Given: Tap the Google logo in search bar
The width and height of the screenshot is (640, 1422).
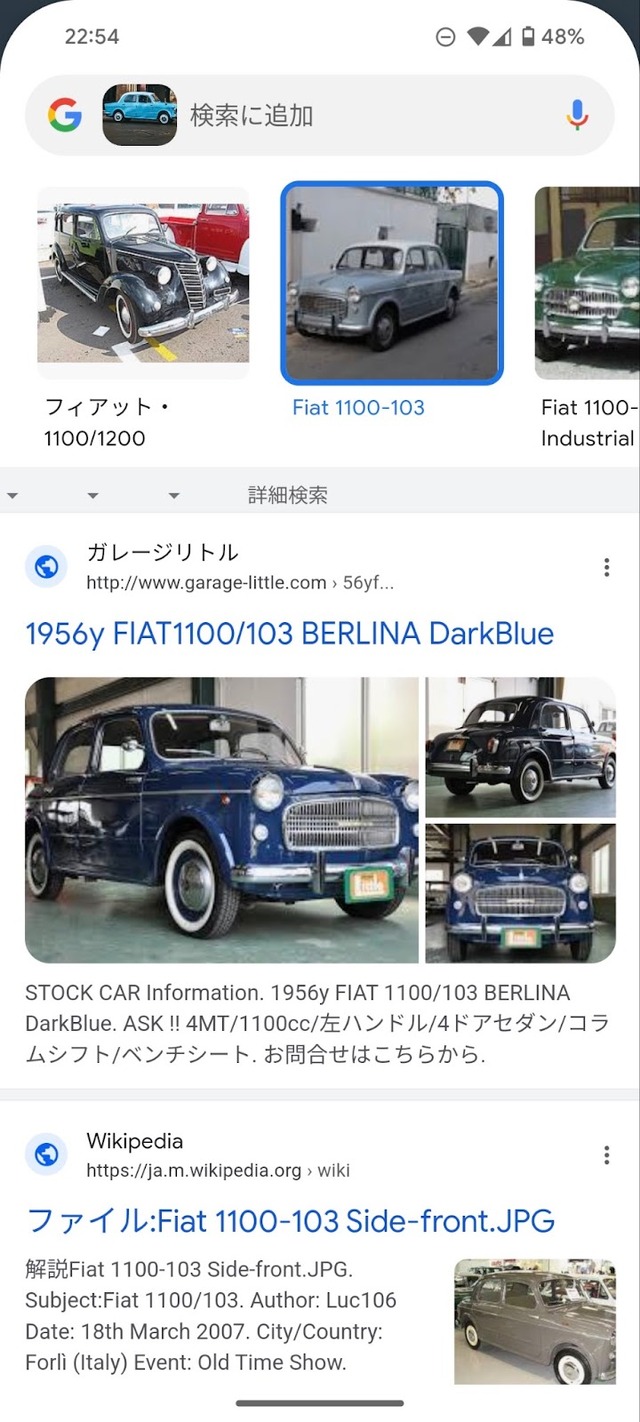Looking at the screenshot, I should pos(65,116).
